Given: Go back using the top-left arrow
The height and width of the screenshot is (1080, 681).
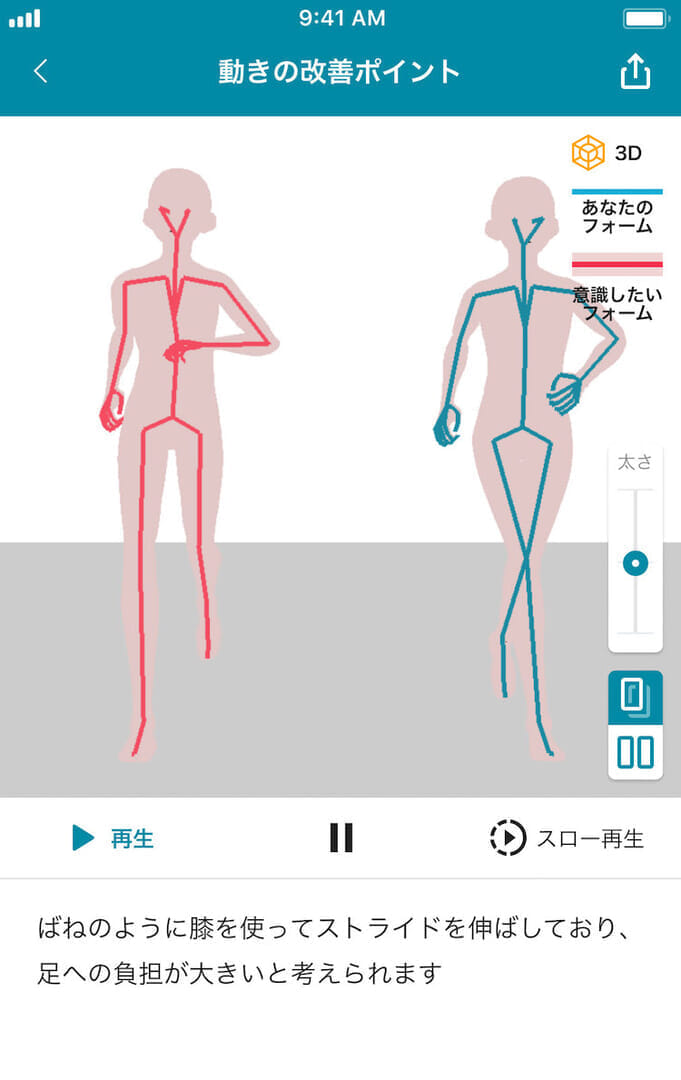Looking at the screenshot, I should [x=41, y=72].
